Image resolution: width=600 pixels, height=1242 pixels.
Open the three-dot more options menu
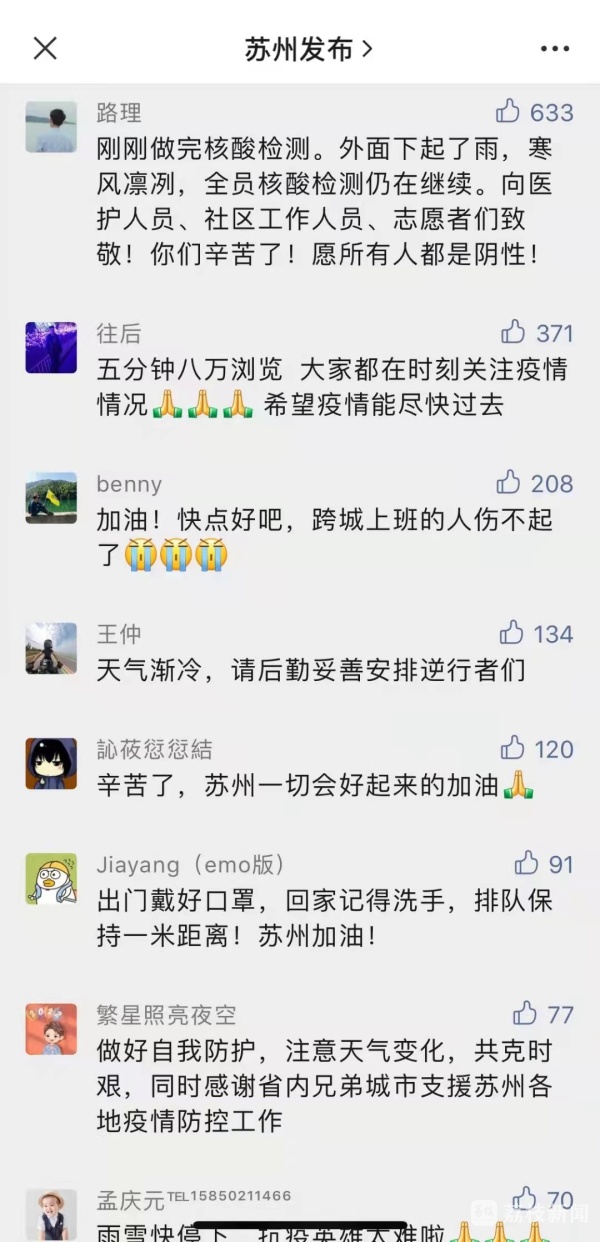(x=554, y=48)
